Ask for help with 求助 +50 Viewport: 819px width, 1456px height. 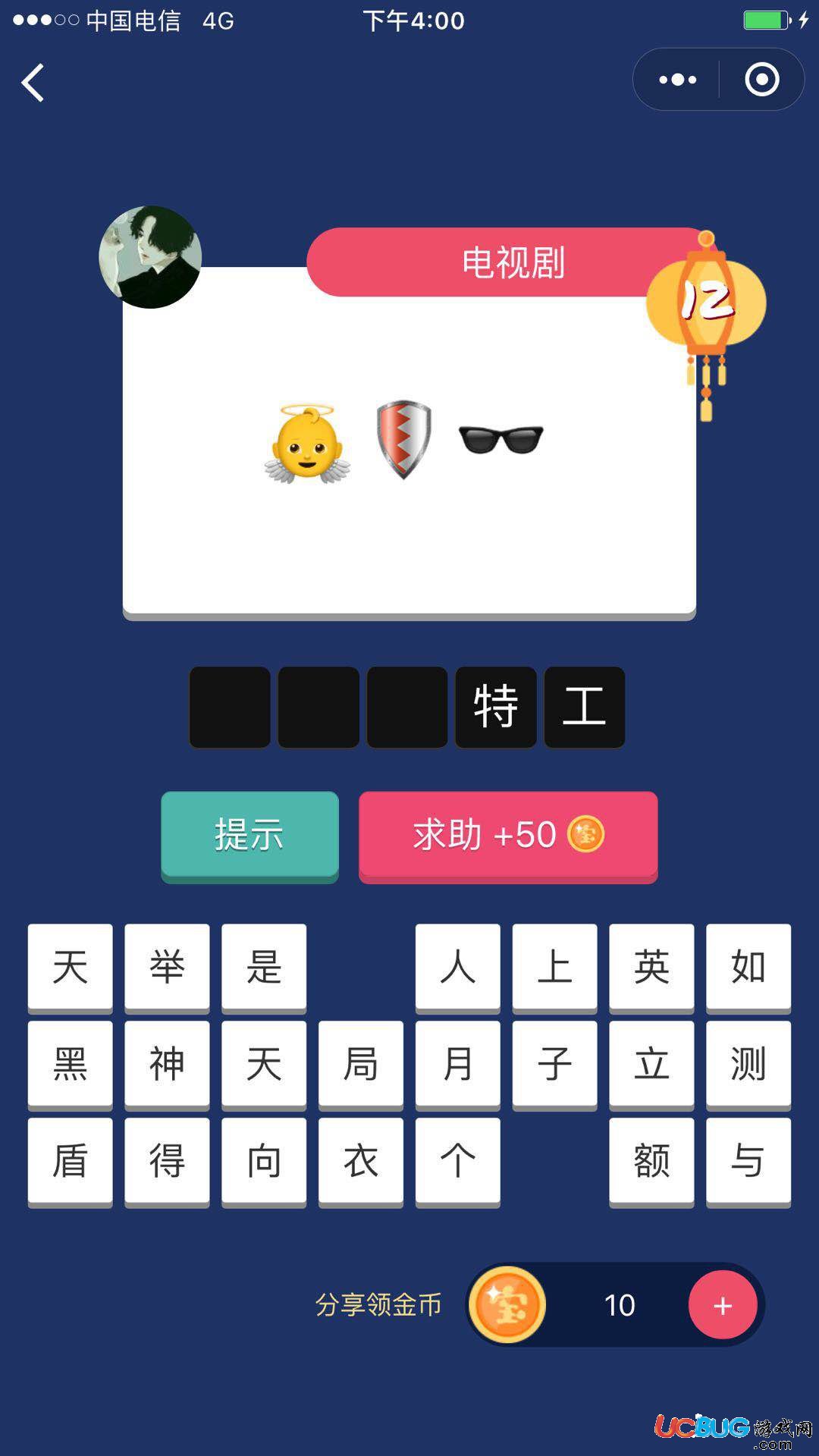point(507,835)
